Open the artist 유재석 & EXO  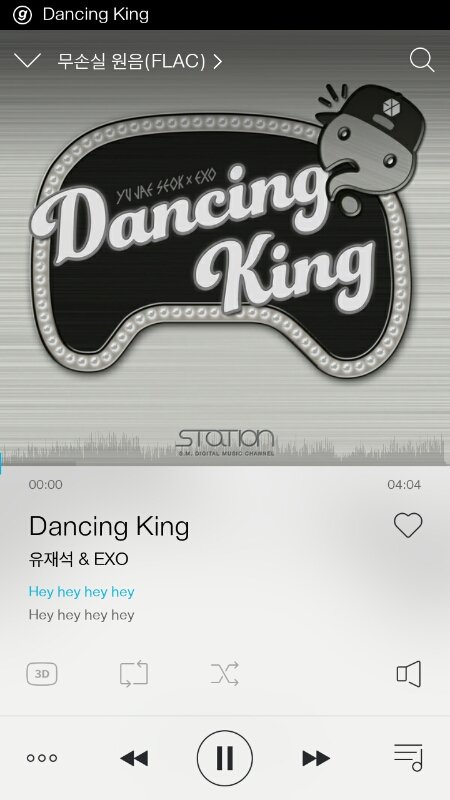[79, 559]
